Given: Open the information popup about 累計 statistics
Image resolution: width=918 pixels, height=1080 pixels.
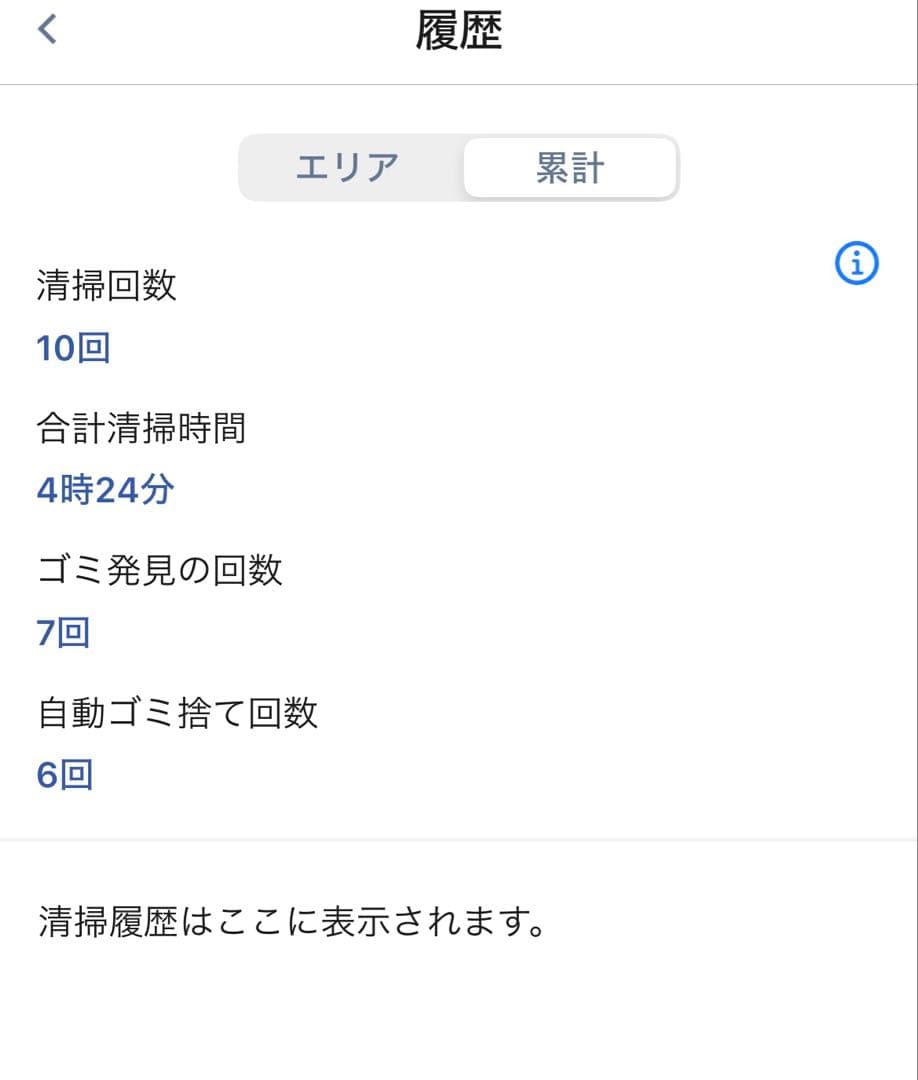Looking at the screenshot, I should click(x=855, y=261).
